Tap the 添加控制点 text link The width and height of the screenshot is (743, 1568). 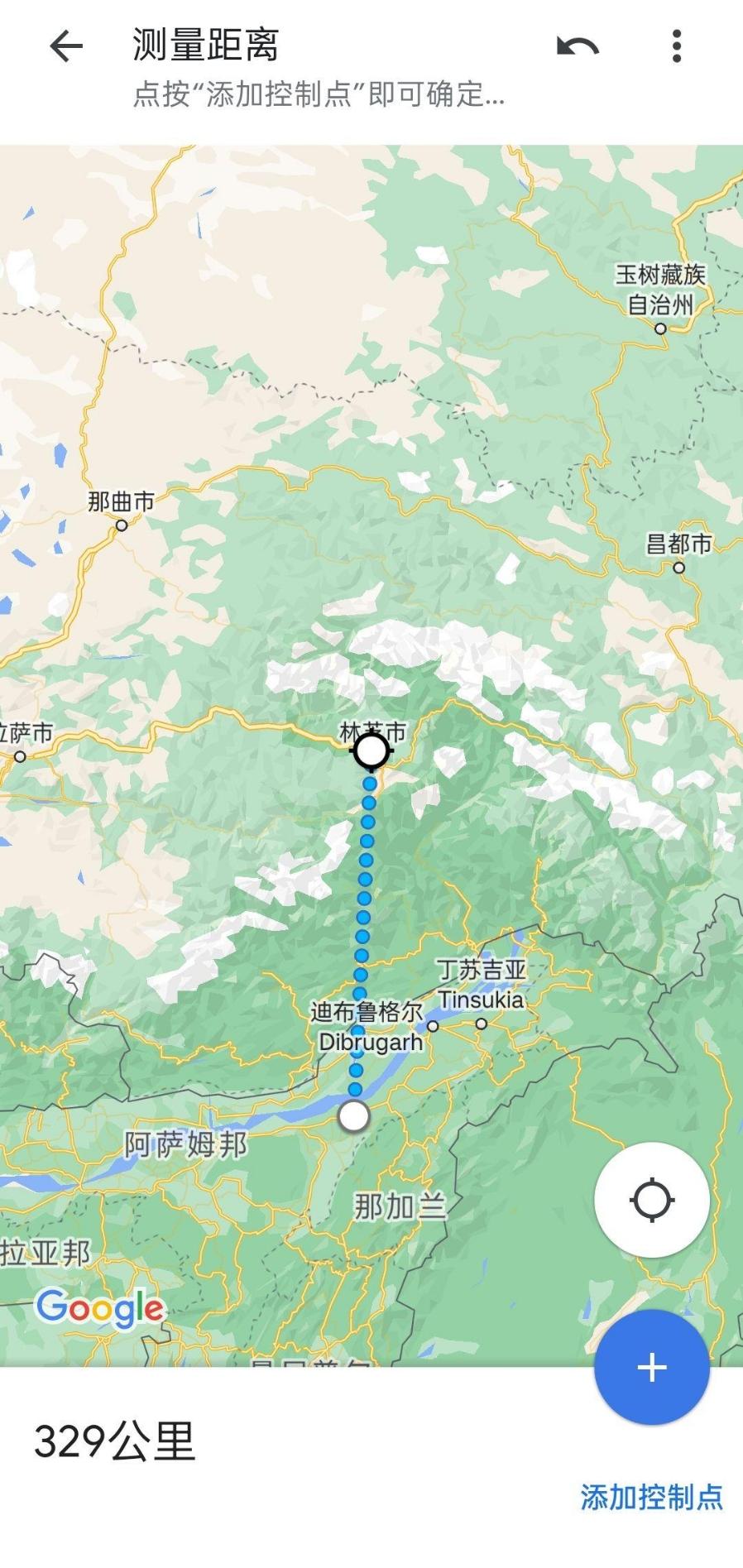pyautogui.click(x=652, y=1497)
